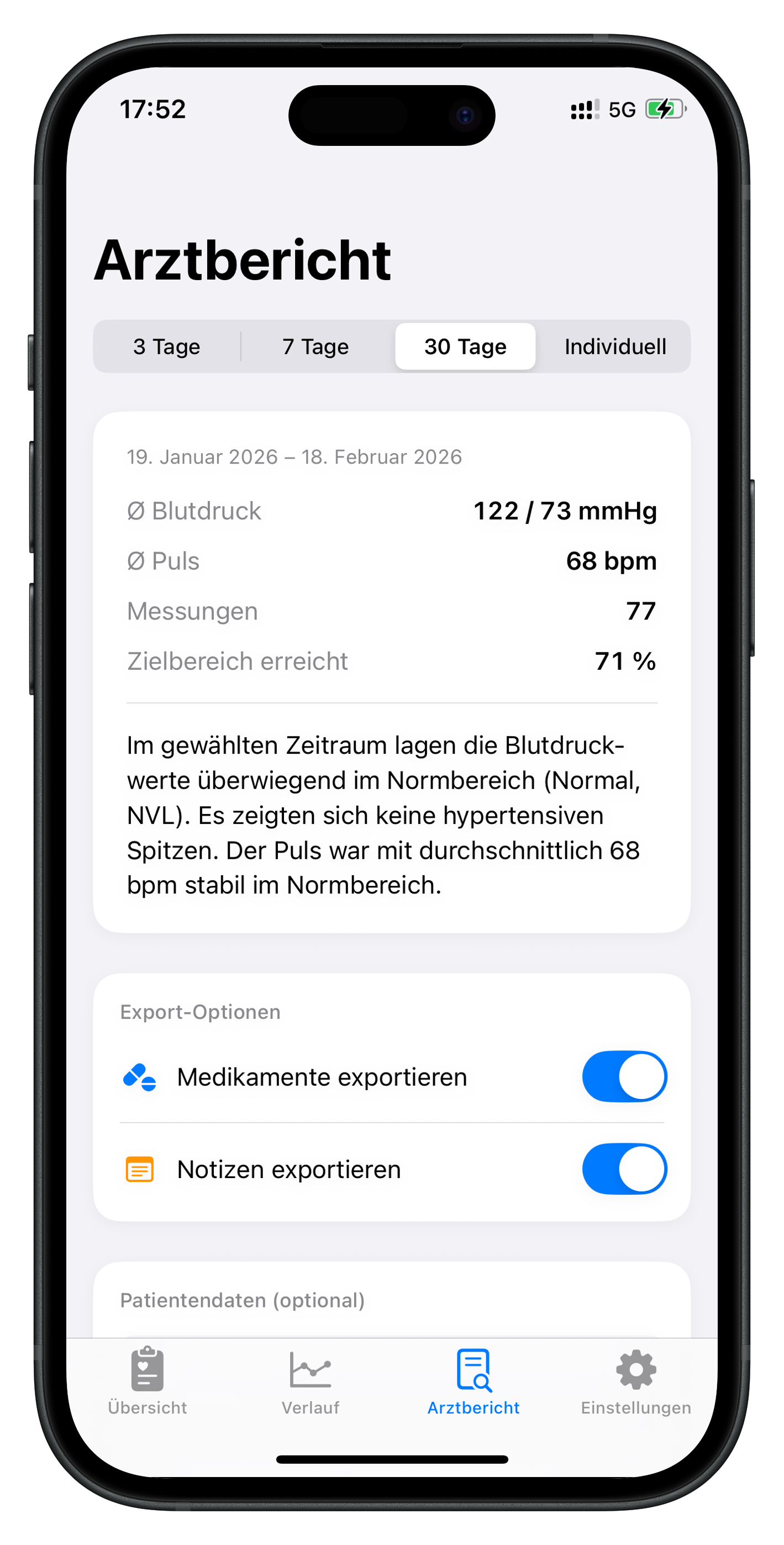784x1545 pixels.
Task: Toggle the Notizen exportieren switch on
Action: click(624, 1168)
